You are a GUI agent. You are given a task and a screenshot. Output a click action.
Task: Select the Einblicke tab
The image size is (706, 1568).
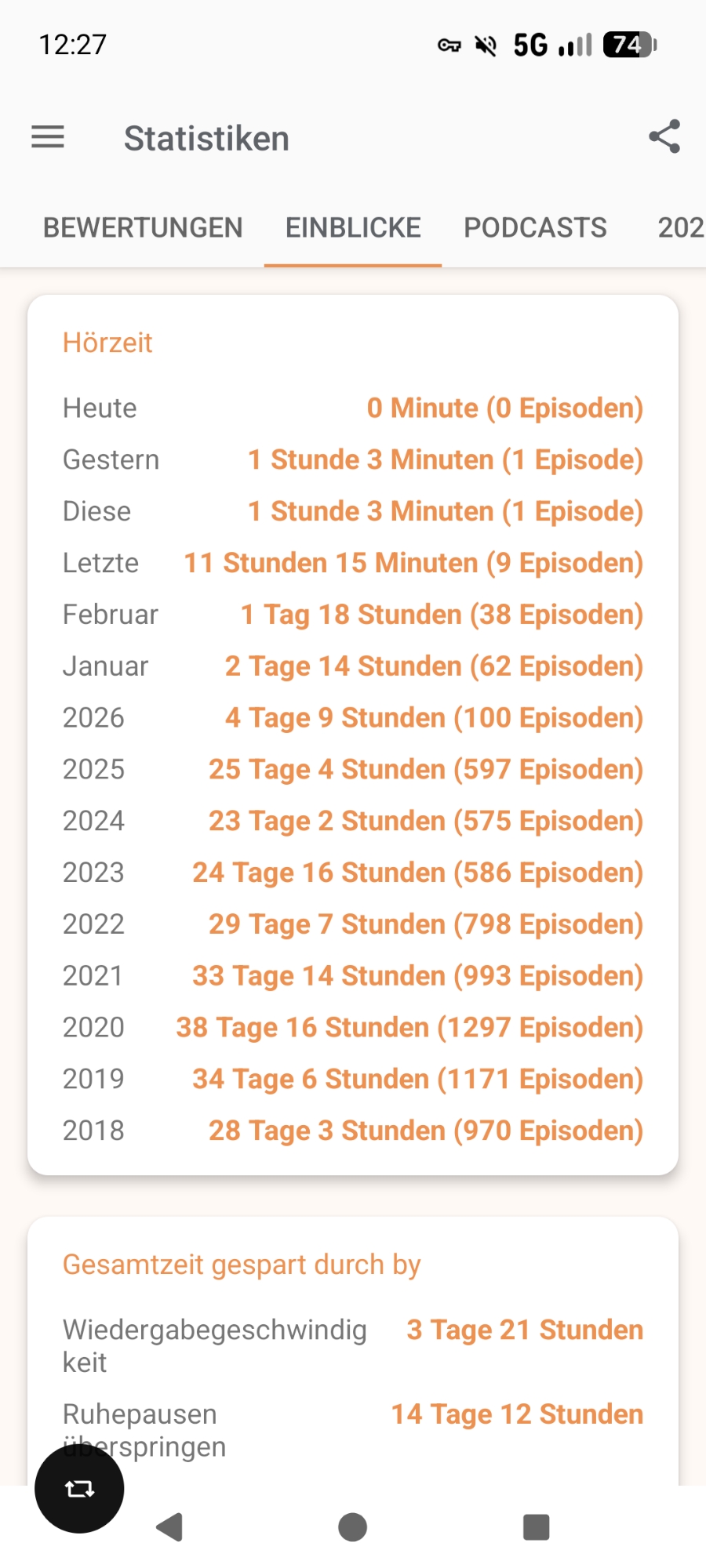pos(353,227)
